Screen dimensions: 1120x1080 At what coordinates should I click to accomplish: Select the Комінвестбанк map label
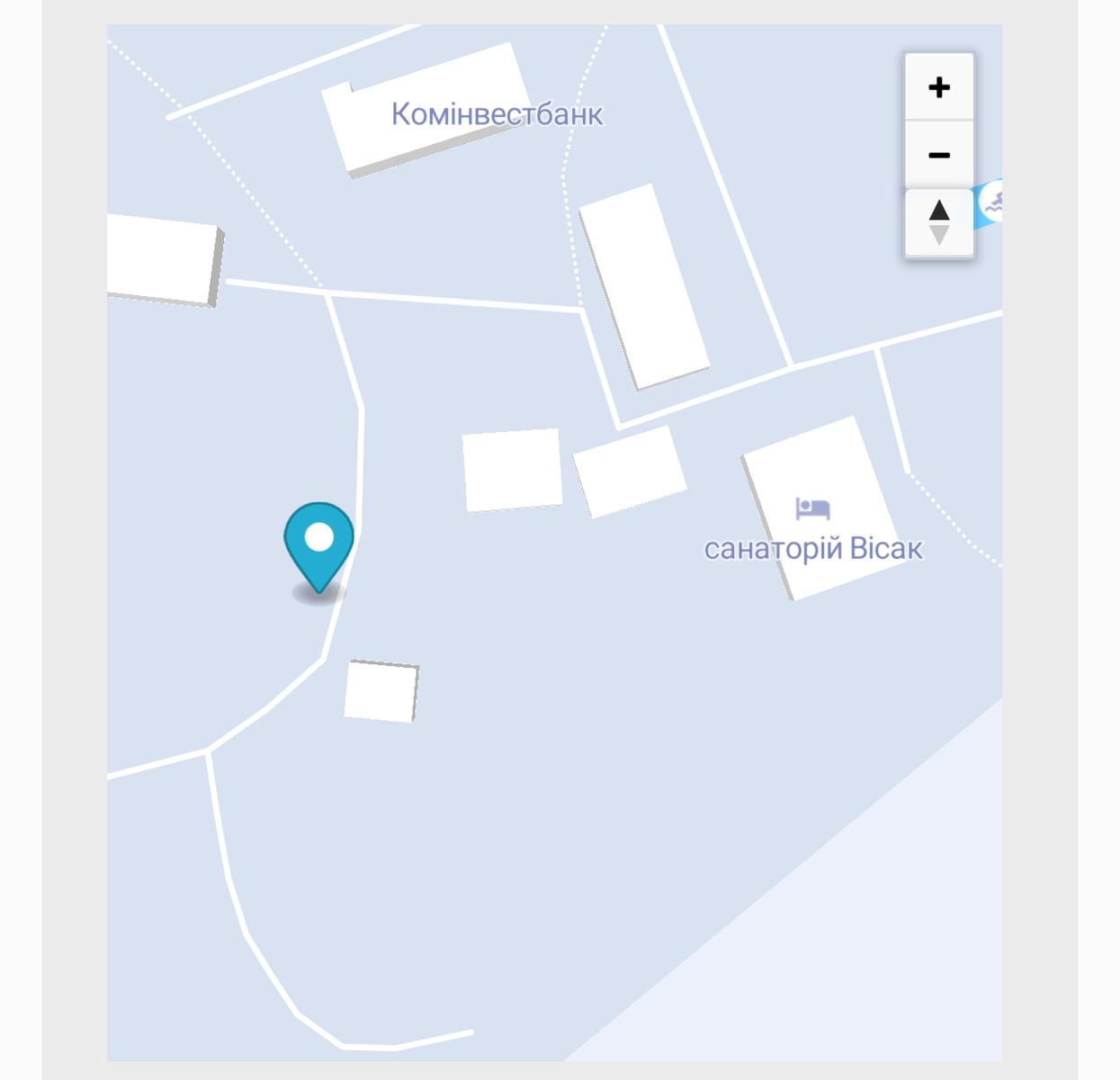click(497, 115)
